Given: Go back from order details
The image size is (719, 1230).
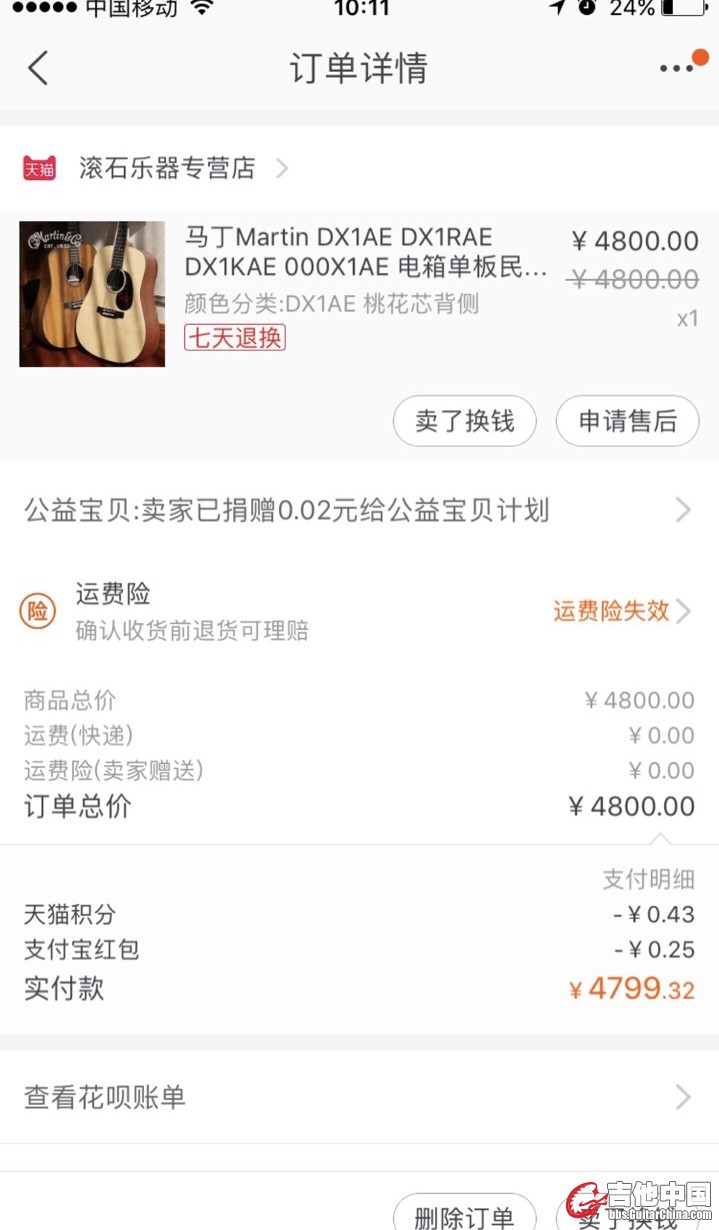Looking at the screenshot, I should click(38, 68).
